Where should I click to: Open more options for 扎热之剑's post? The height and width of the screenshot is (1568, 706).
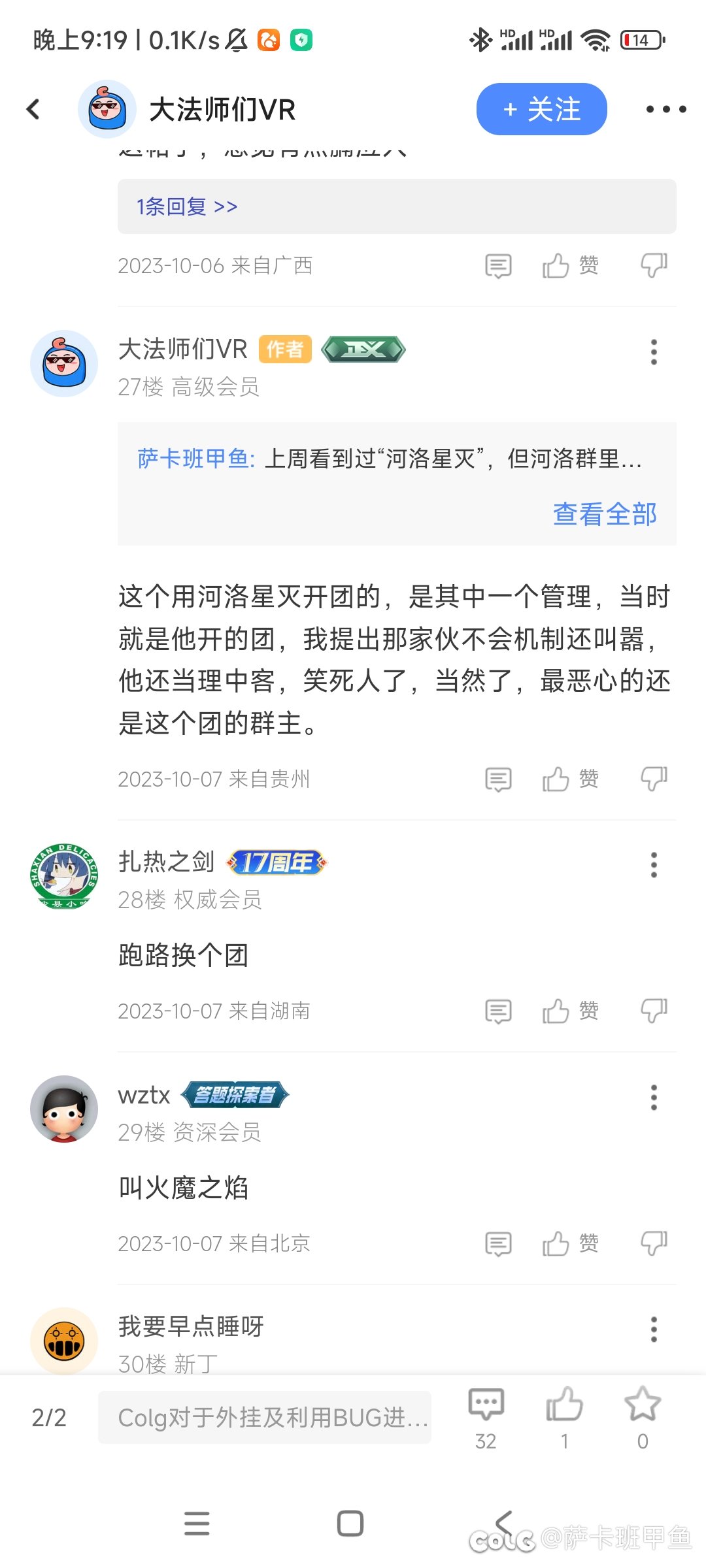tap(654, 865)
